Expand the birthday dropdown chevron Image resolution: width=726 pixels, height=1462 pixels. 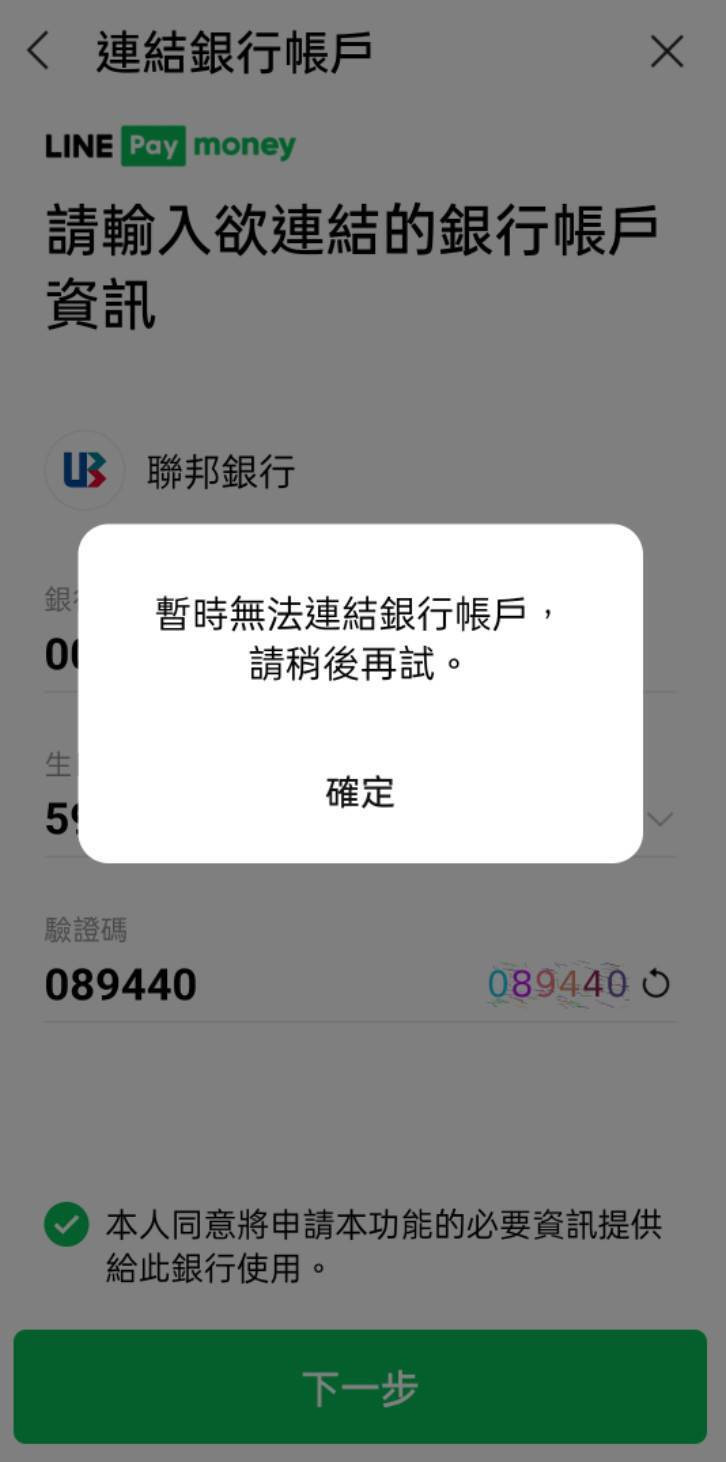click(660, 820)
